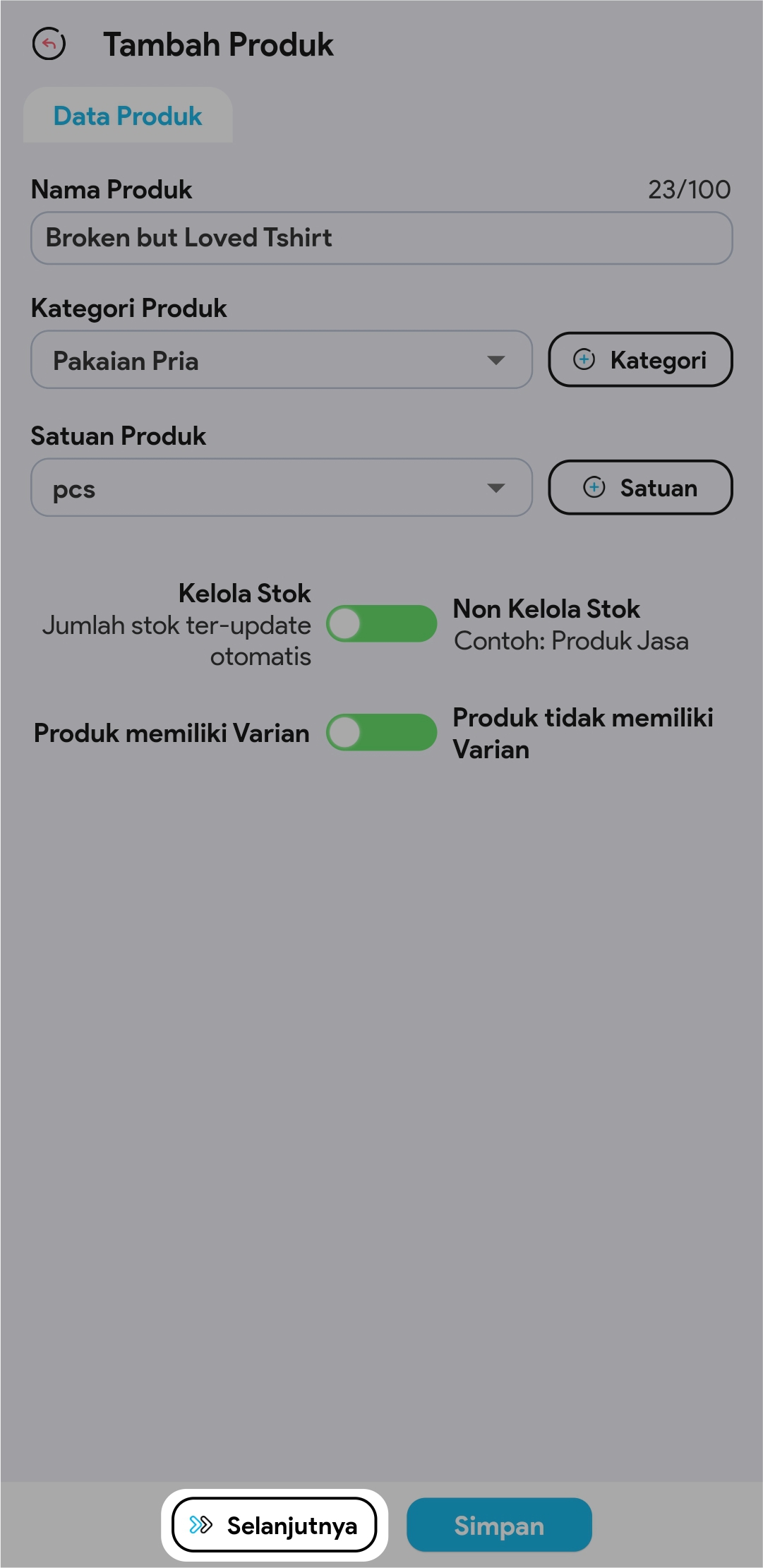
Task: Toggle the Kelola Stok switch
Action: tap(381, 624)
